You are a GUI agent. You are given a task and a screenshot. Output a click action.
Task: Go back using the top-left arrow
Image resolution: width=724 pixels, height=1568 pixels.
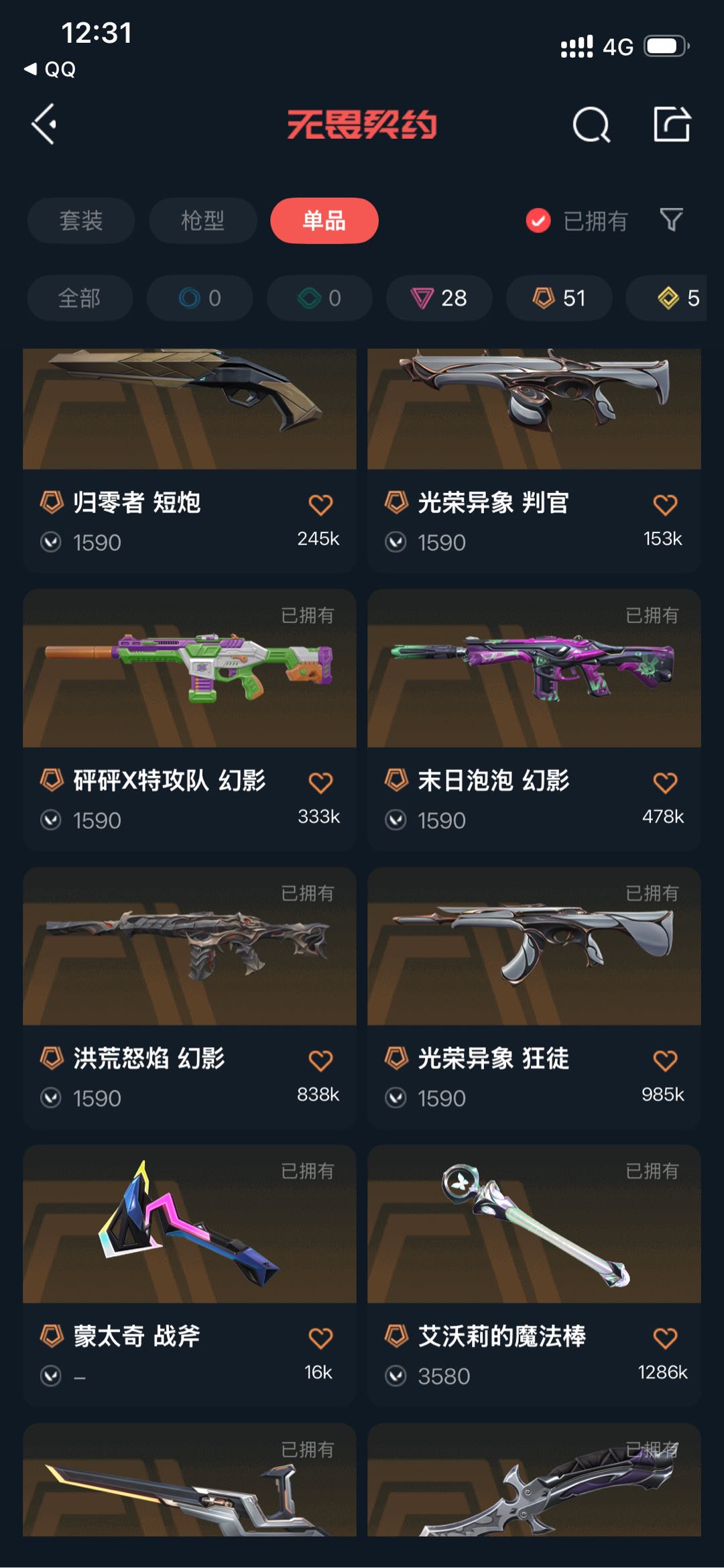click(x=44, y=124)
